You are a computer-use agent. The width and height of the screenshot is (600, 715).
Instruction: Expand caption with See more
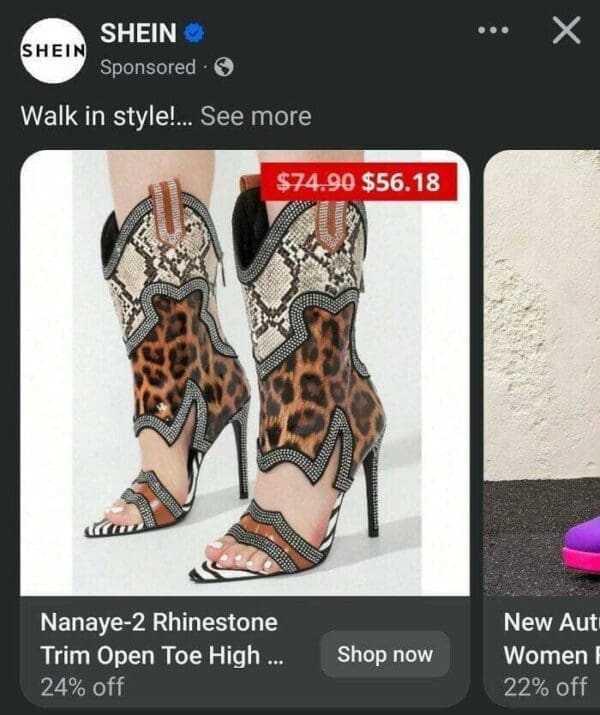point(255,116)
